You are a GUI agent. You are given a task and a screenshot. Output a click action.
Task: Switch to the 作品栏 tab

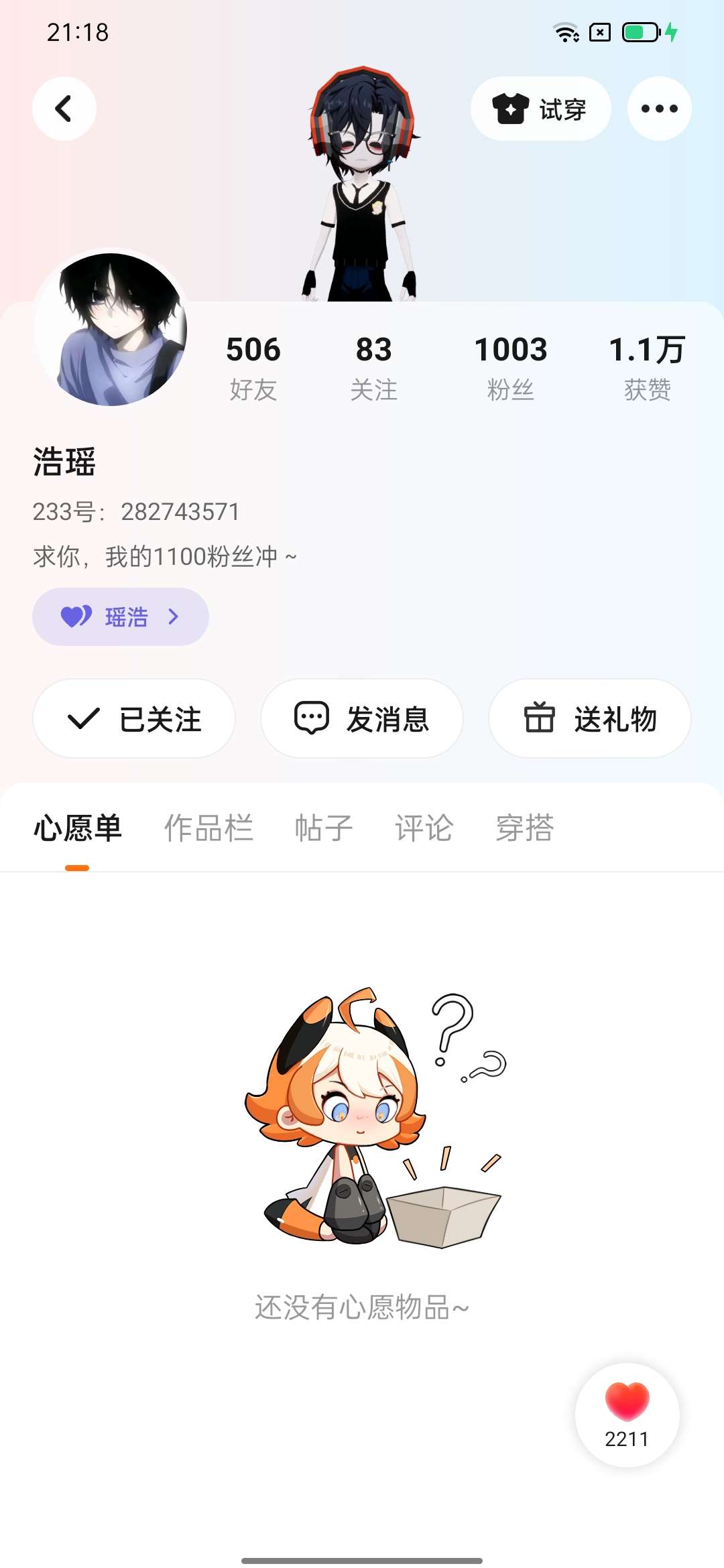[x=208, y=828]
